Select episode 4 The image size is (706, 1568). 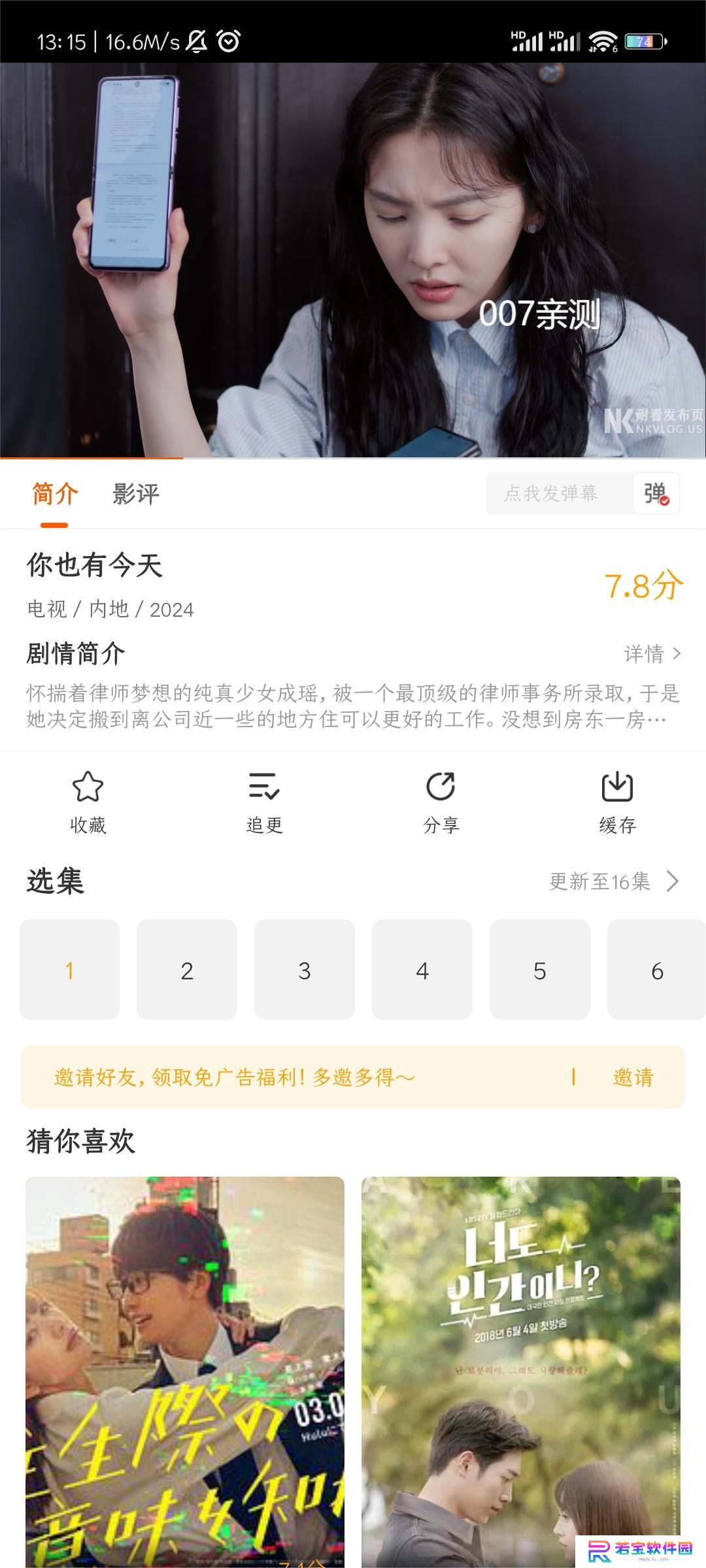click(422, 970)
